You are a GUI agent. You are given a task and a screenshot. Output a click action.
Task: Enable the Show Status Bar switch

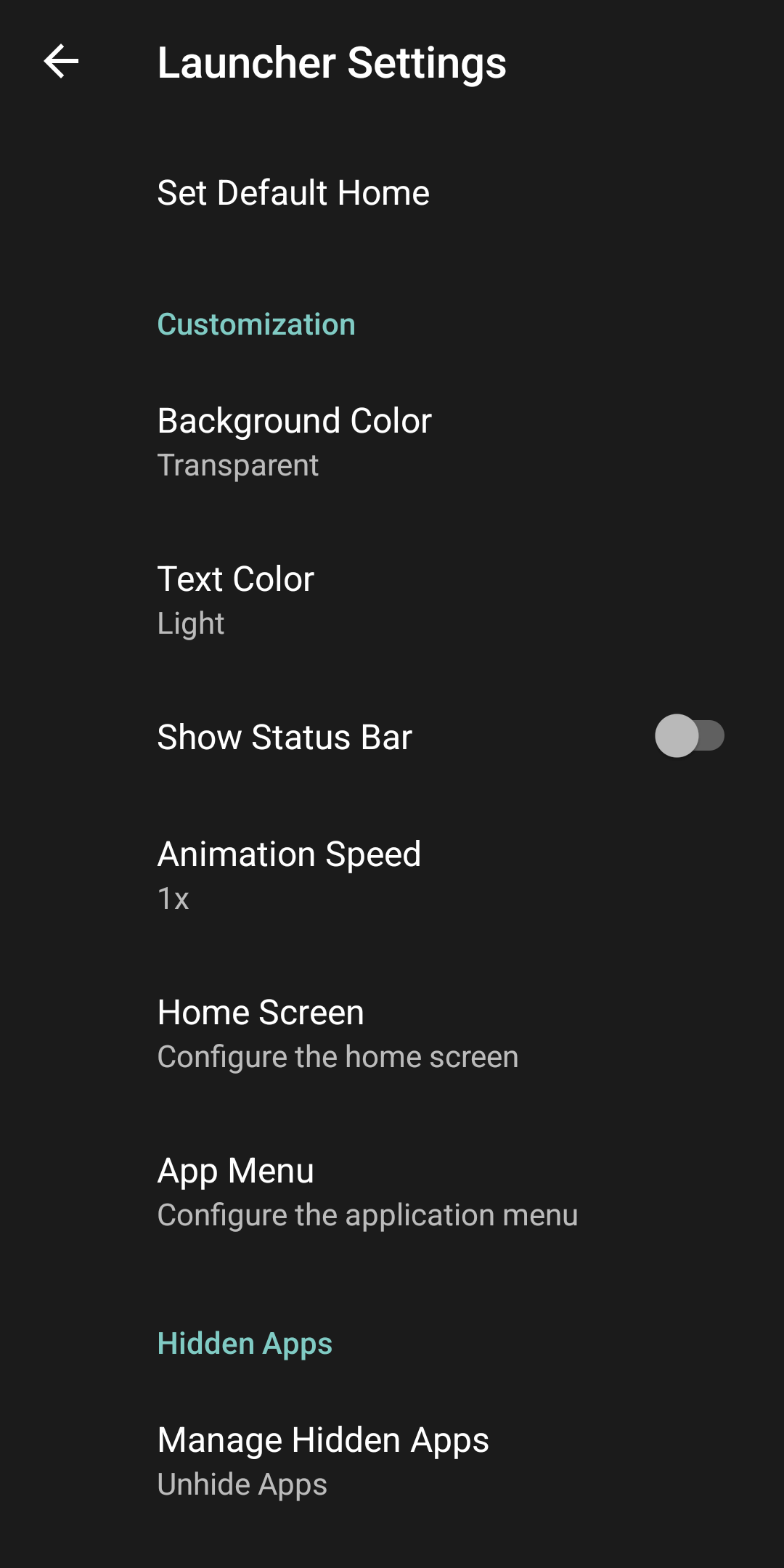click(x=689, y=736)
